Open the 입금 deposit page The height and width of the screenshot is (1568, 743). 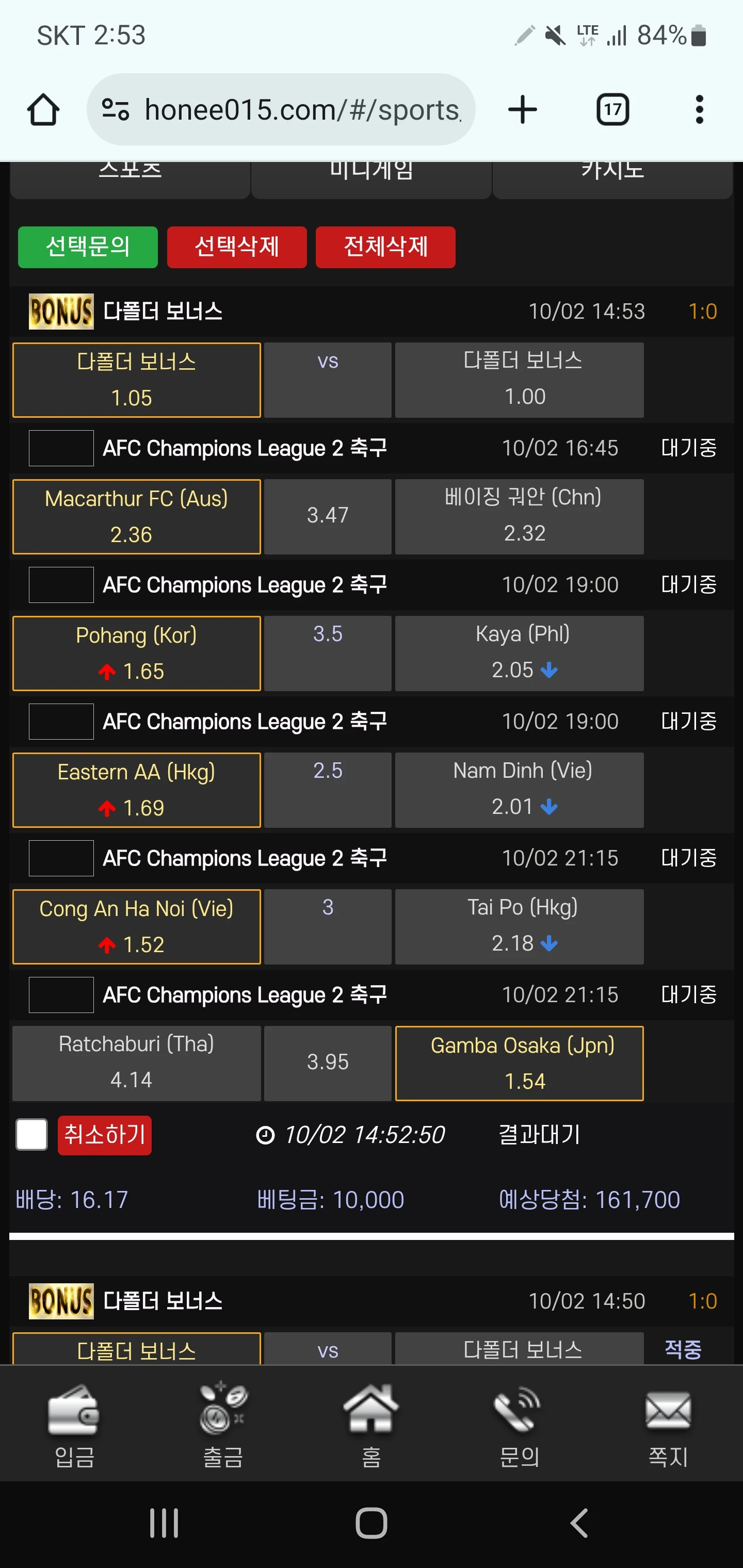pyautogui.click(x=74, y=1424)
